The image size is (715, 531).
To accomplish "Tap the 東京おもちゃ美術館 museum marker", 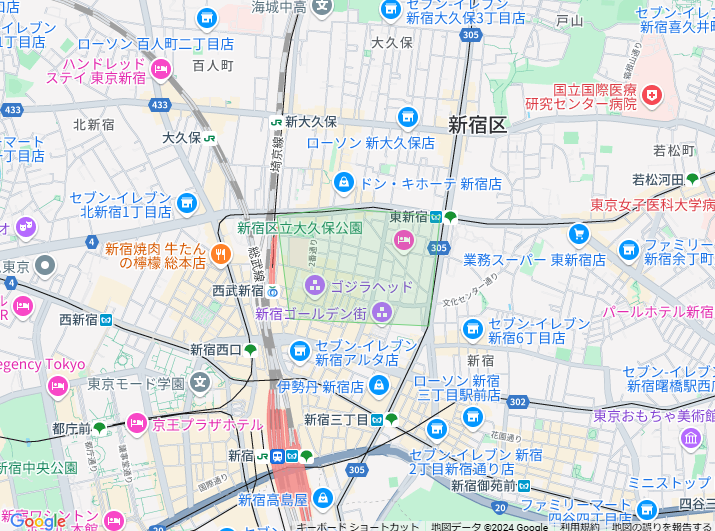I will pos(690,438).
